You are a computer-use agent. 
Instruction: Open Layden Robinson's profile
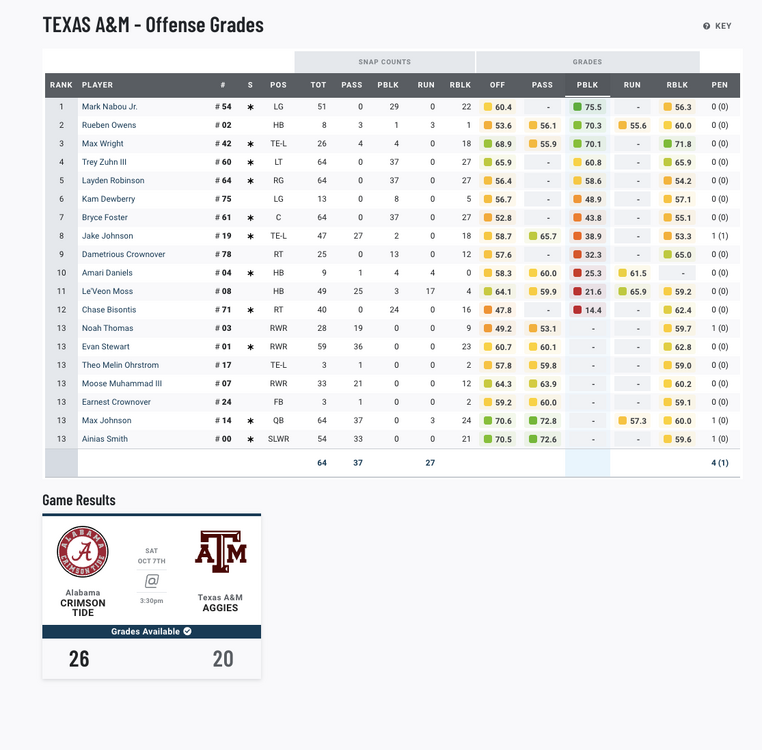coord(113,181)
